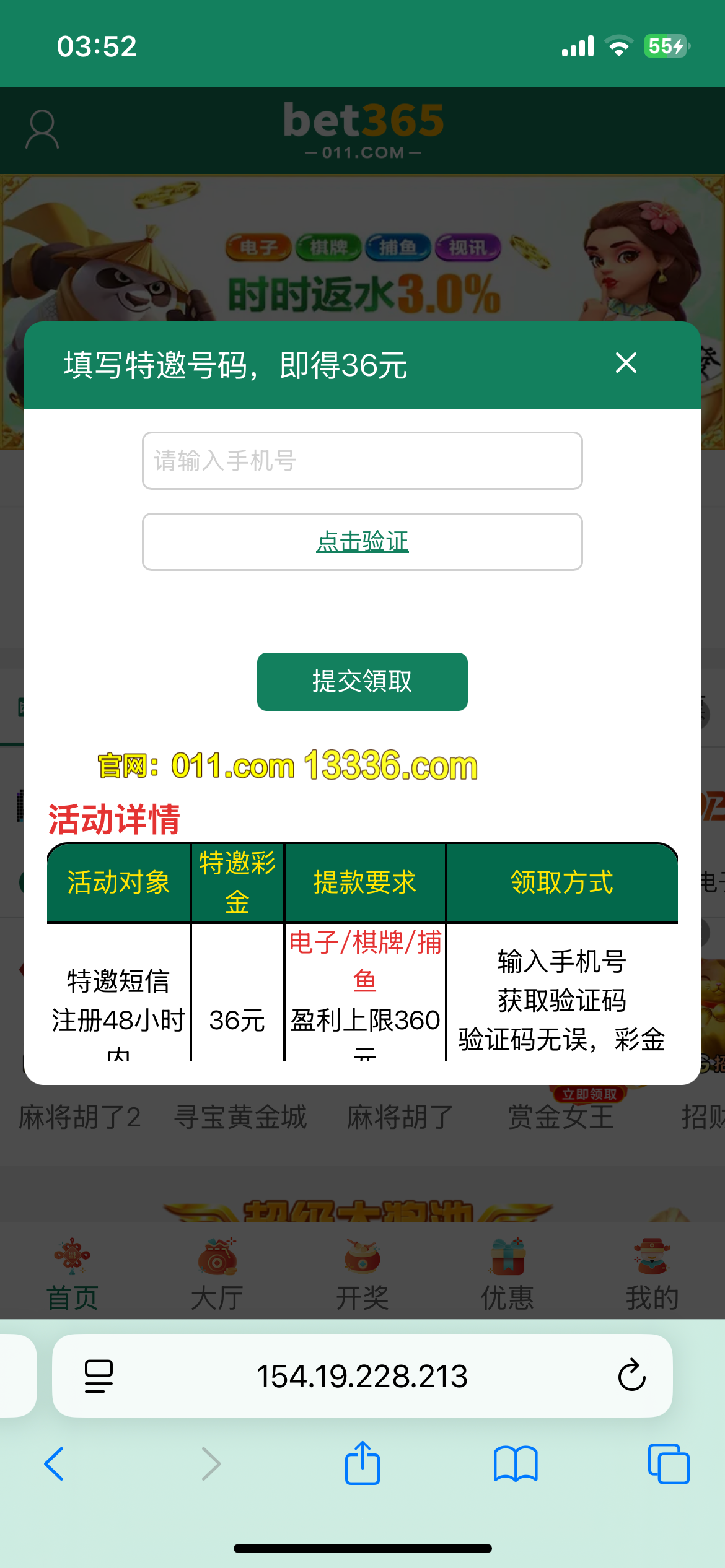Tap the reader view icon
This screenshot has width=725, height=1568.
coord(98,1377)
